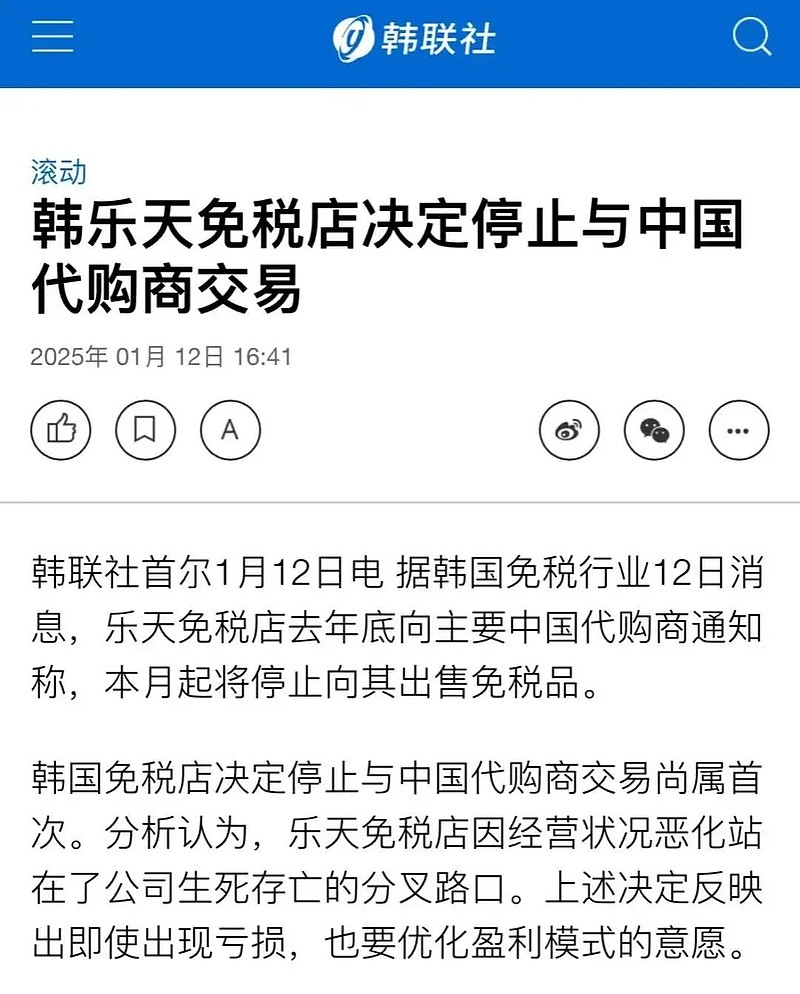Screen dimensions: 800x994
Task: Tap the 韩联社 logo to go home
Action: click(414, 39)
